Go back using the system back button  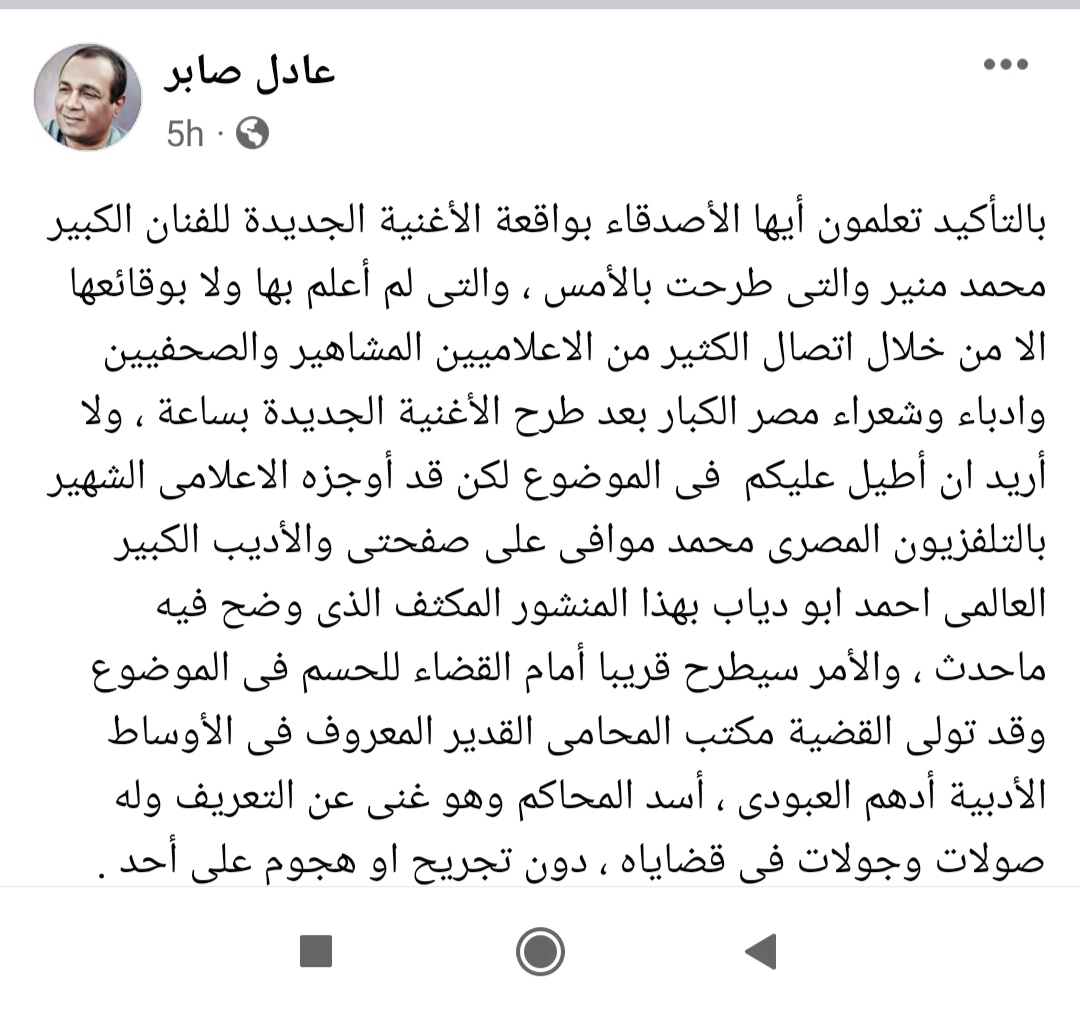(x=762, y=951)
